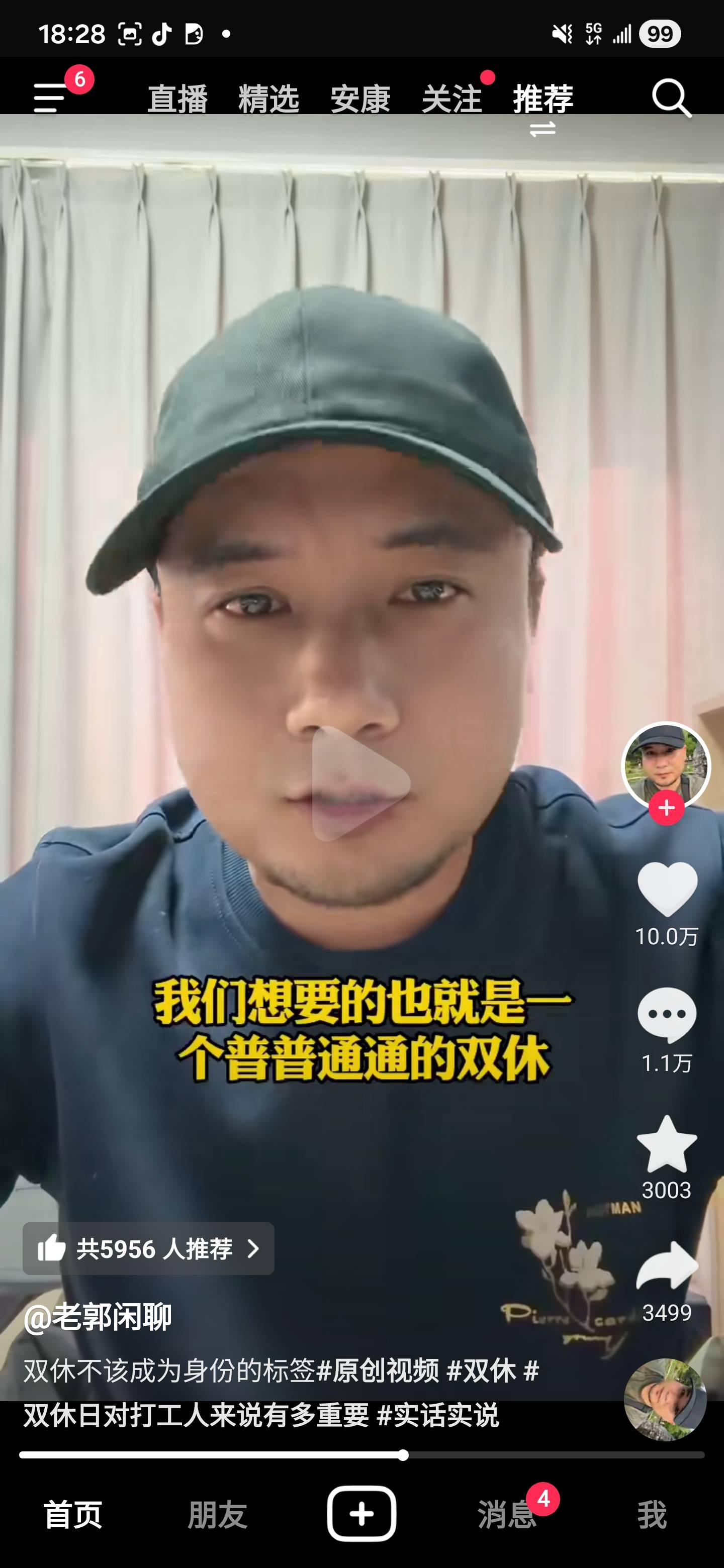Viewport: 724px width, 1568px height.
Task: Open the #原创视频 hashtag
Action: [378, 1371]
